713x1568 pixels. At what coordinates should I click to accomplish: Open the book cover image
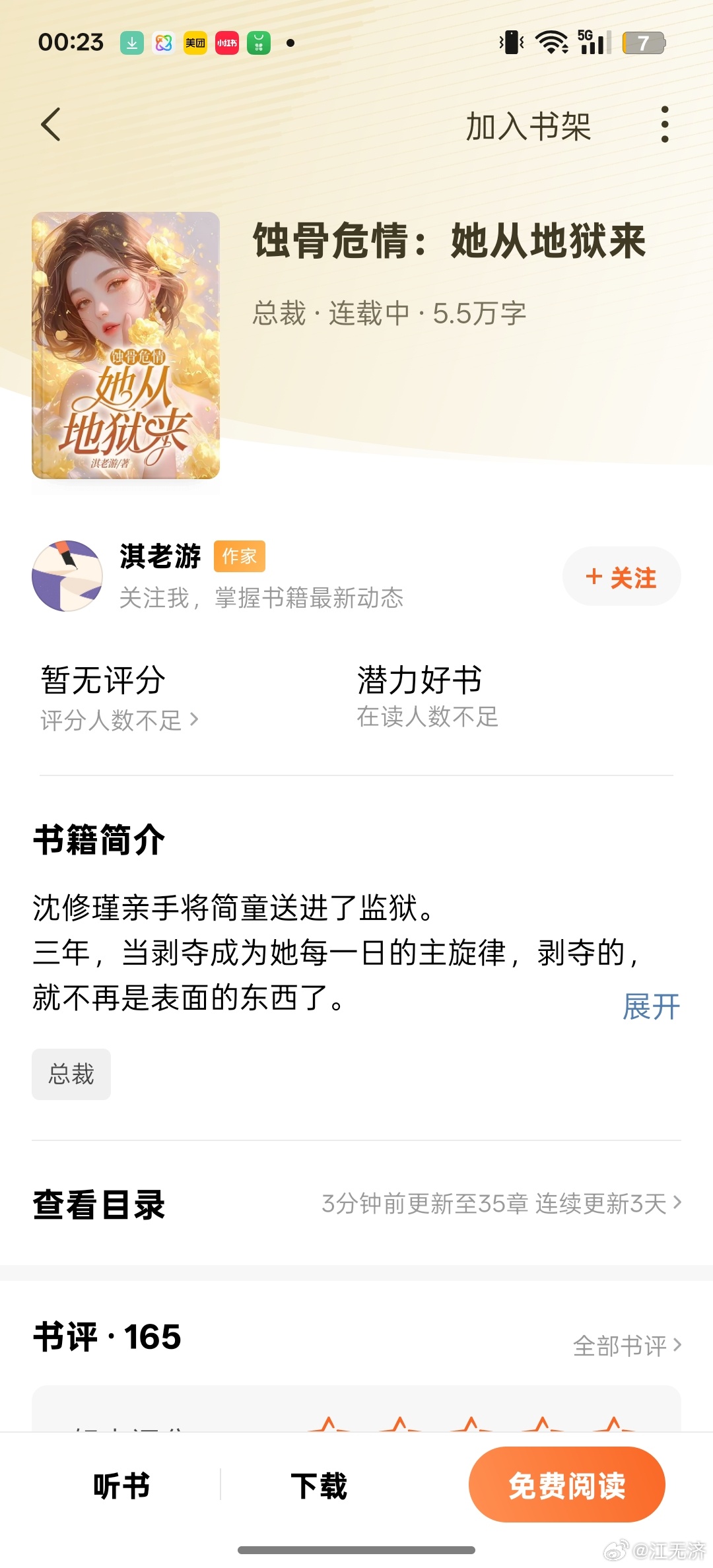click(x=125, y=345)
